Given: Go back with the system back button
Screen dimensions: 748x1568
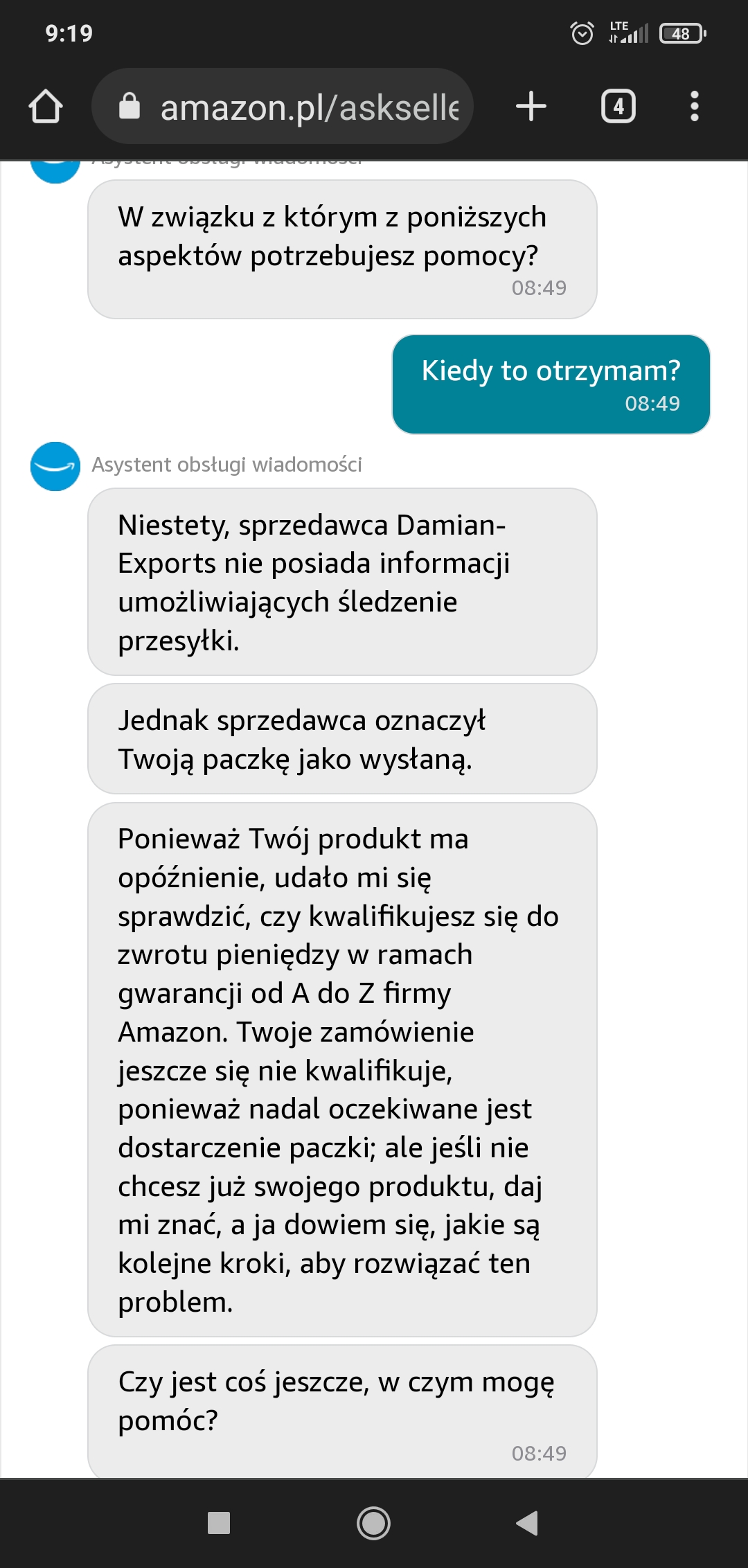Looking at the screenshot, I should (526, 1523).
